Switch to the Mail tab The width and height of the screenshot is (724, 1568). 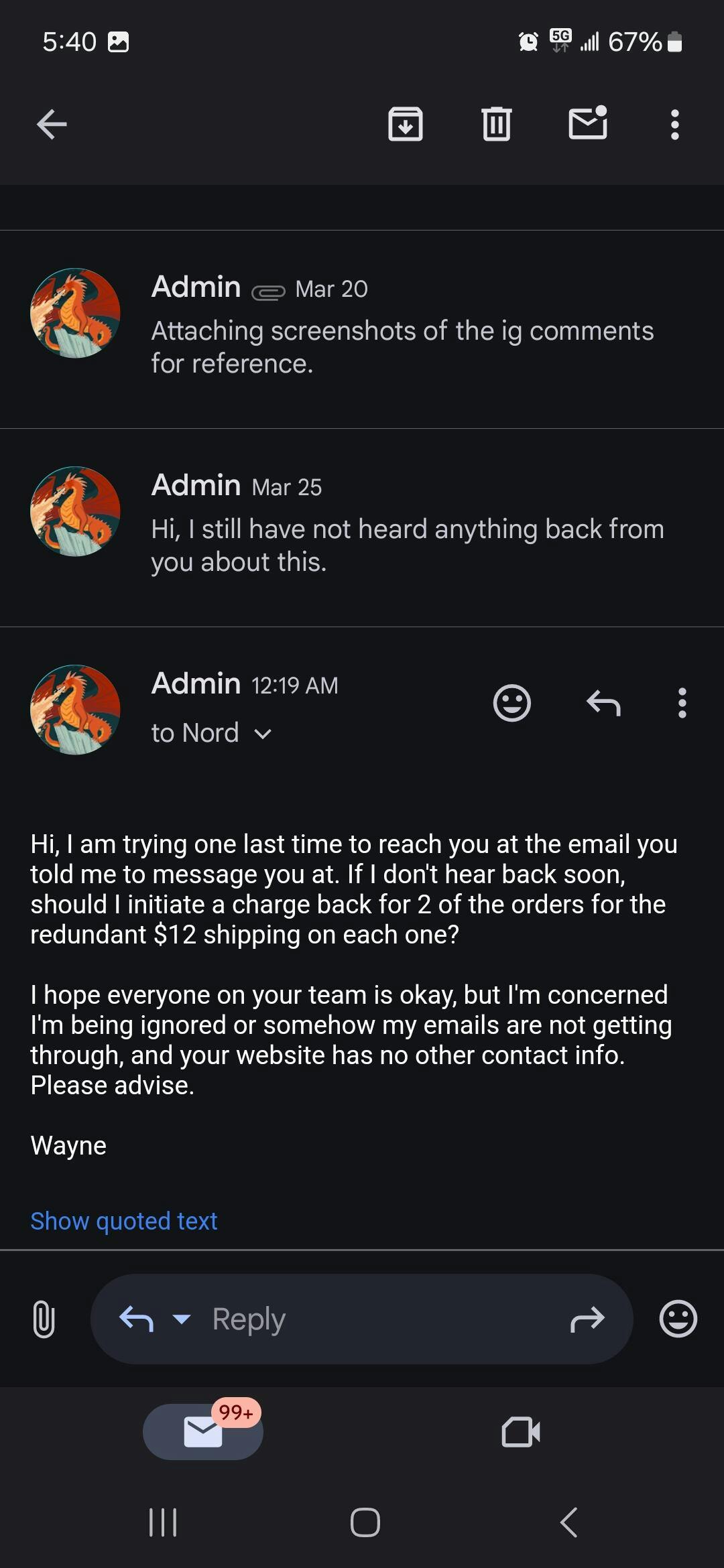[x=203, y=1432]
